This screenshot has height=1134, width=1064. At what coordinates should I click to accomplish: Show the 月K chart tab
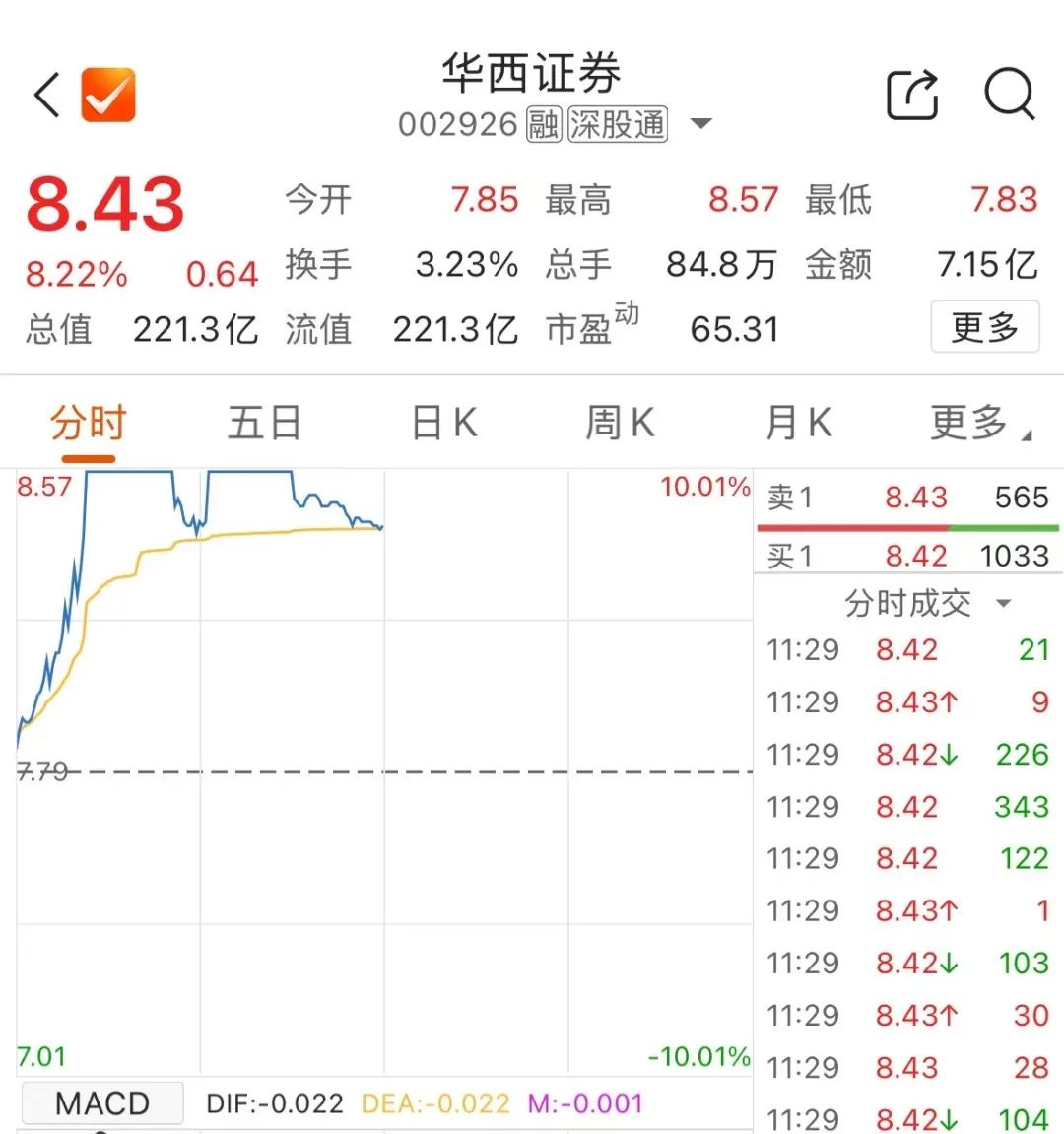pyautogui.click(x=798, y=424)
